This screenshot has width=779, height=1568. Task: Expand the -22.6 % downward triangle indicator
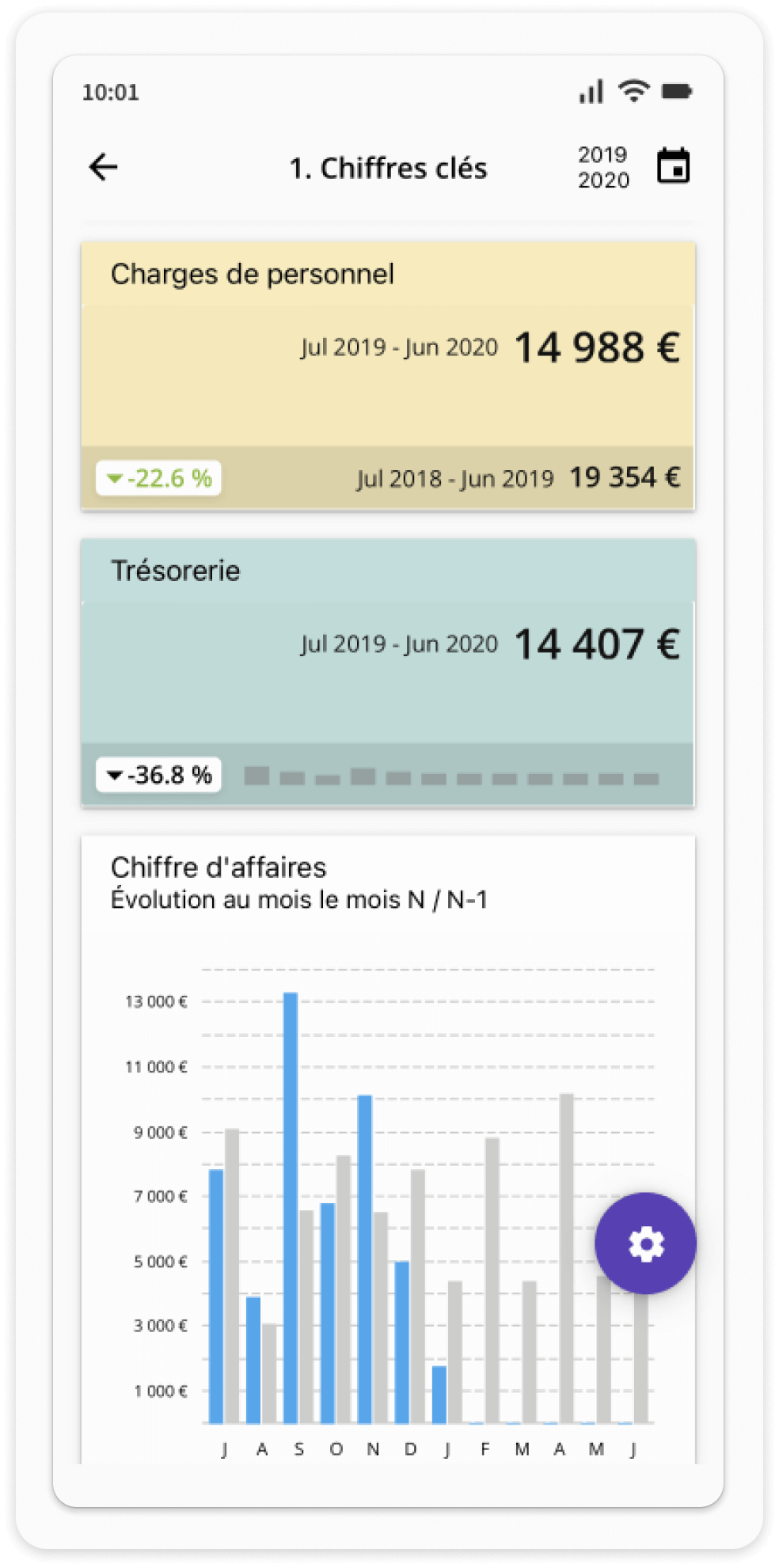113,478
